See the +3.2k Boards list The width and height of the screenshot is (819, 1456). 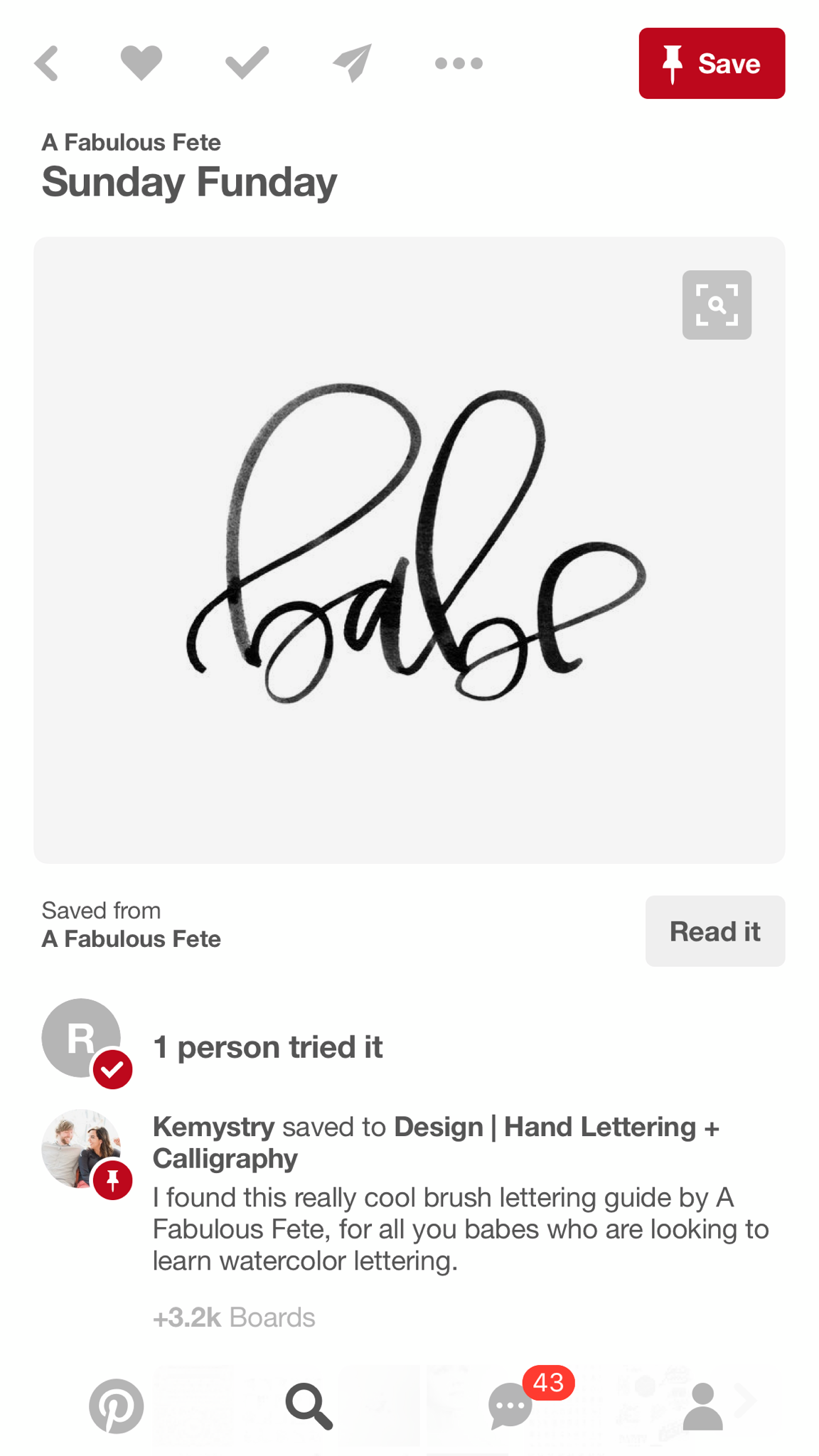[x=234, y=1317]
